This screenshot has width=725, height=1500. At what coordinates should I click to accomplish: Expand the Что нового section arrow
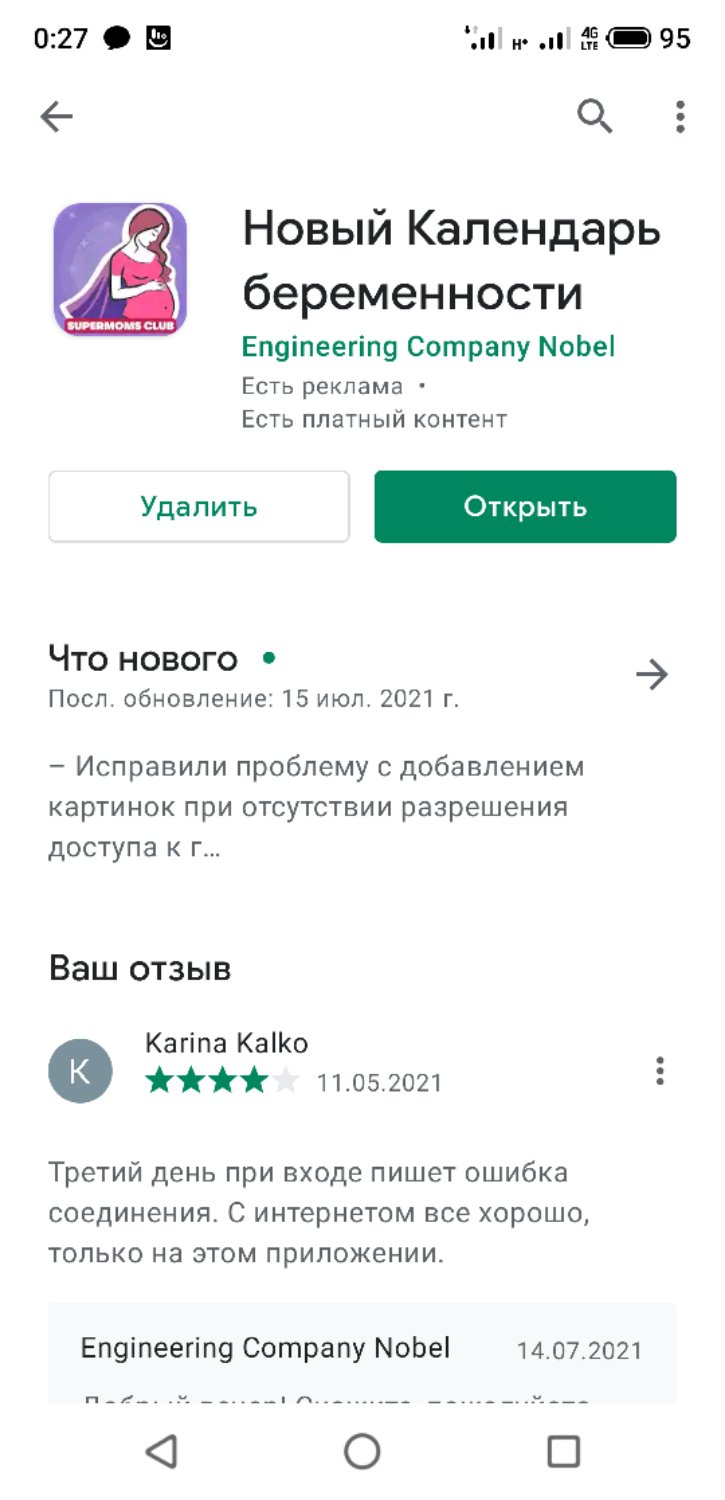(652, 675)
